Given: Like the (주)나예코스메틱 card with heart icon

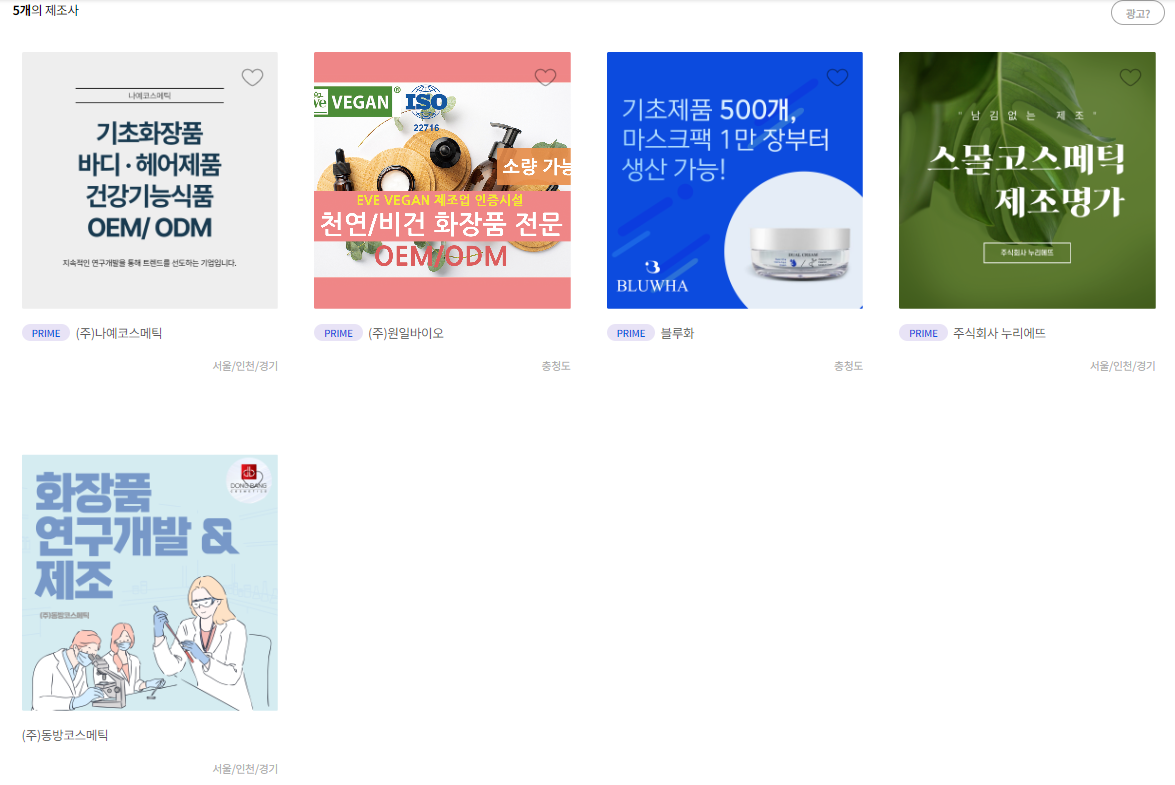Looking at the screenshot, I should [252, 78].
